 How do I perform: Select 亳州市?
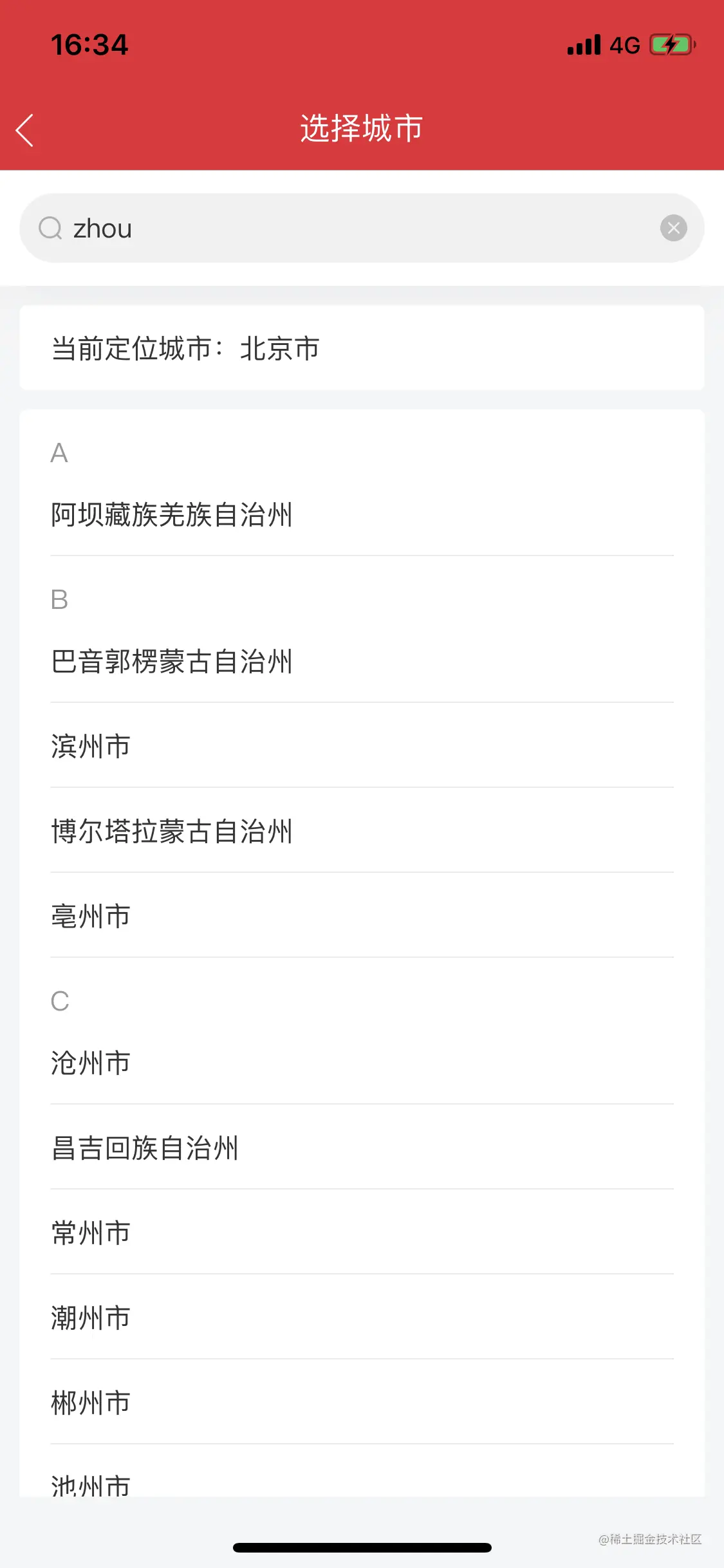[x=362, y=916]
